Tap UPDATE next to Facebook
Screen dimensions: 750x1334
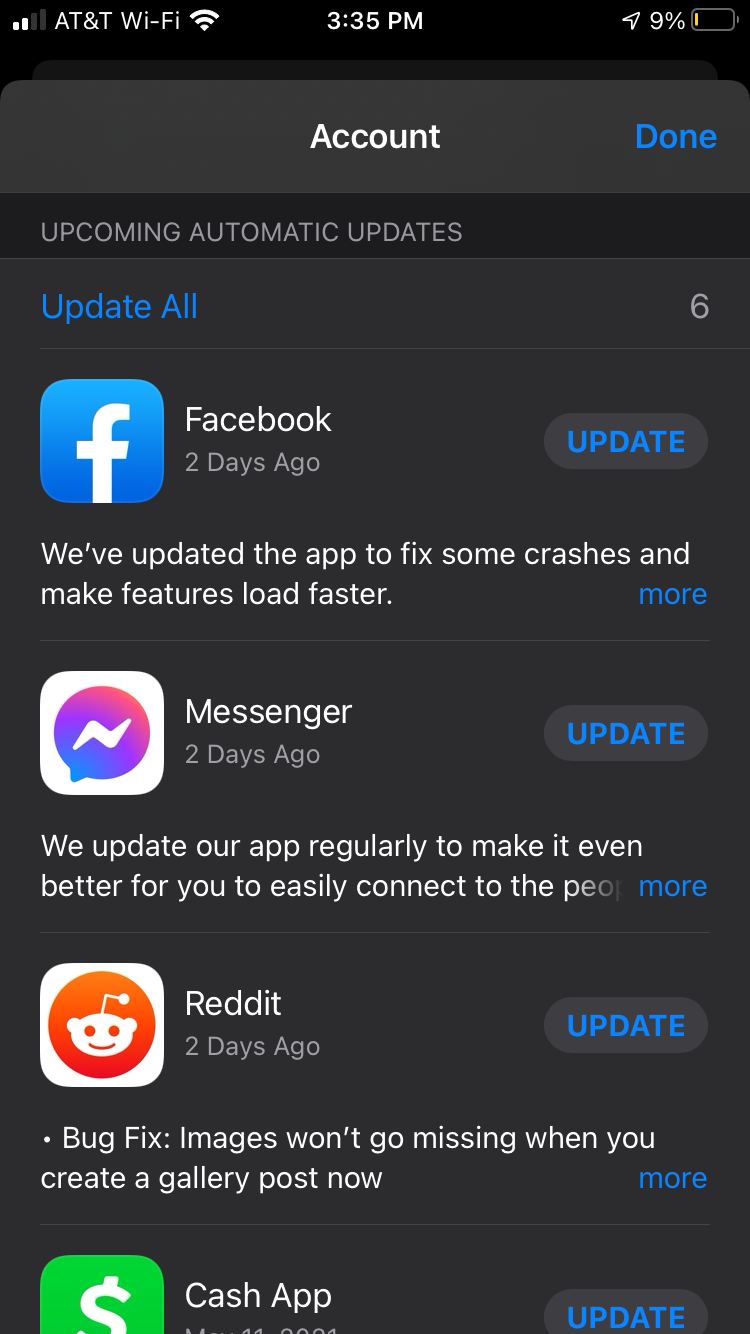[x=625, y=440]
